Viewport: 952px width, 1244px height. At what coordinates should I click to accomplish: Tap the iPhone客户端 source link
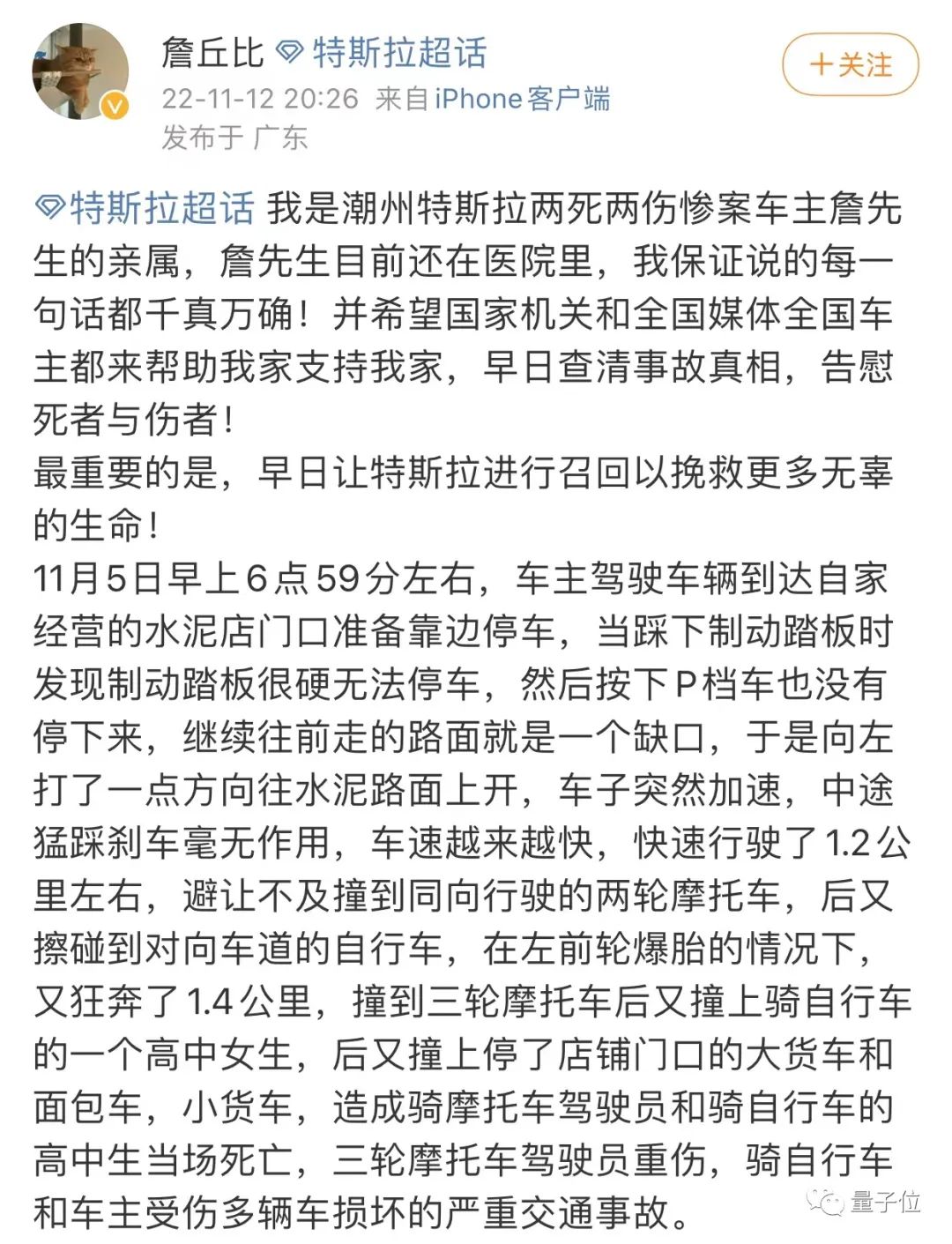[522, 99]
